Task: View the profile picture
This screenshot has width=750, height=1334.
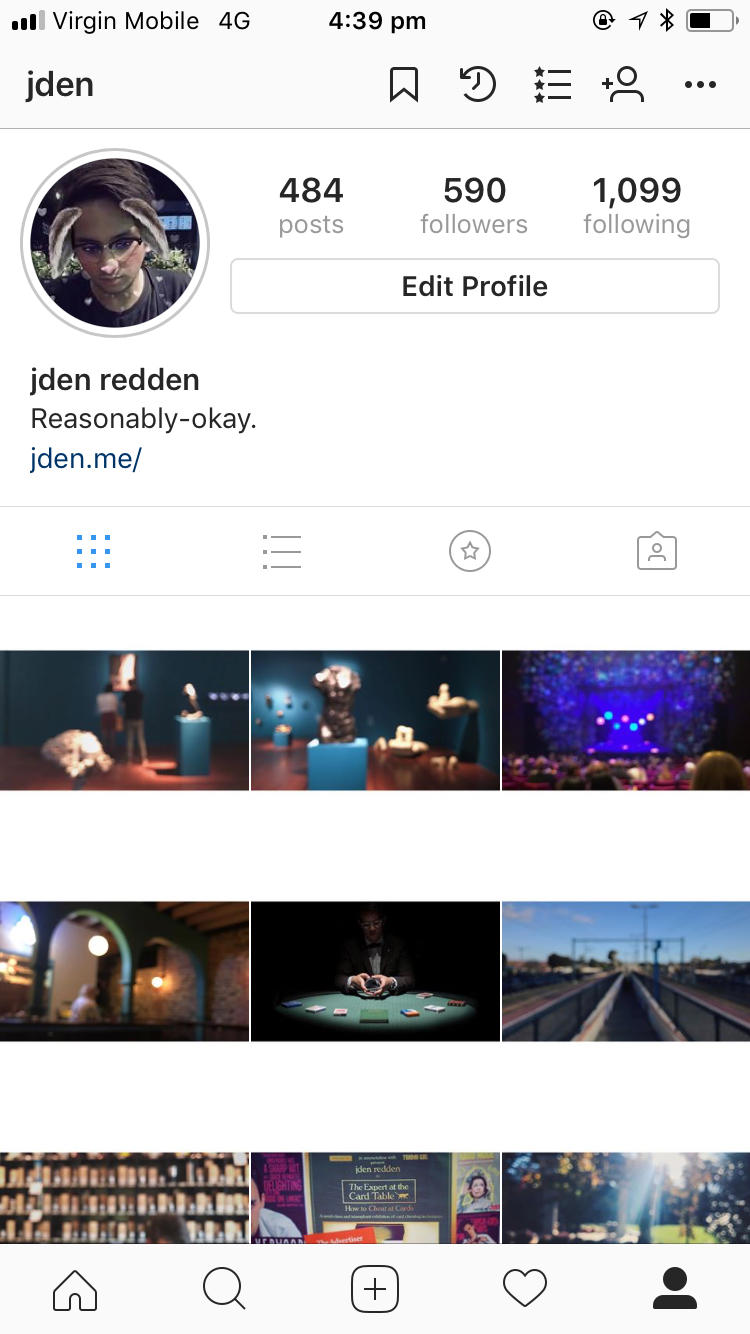Action: (115, 243)
